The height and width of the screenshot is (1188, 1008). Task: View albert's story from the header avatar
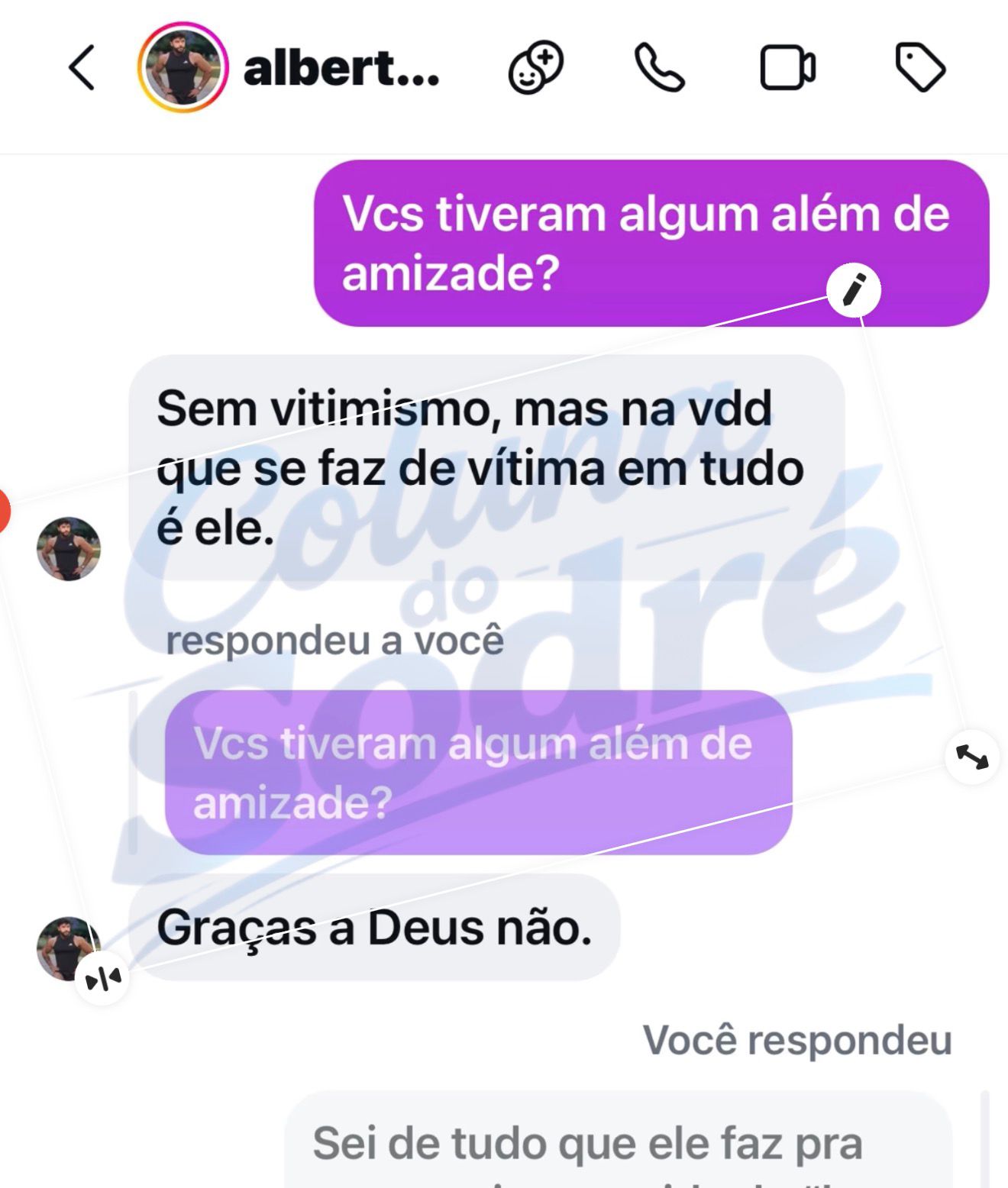(183, 67)
